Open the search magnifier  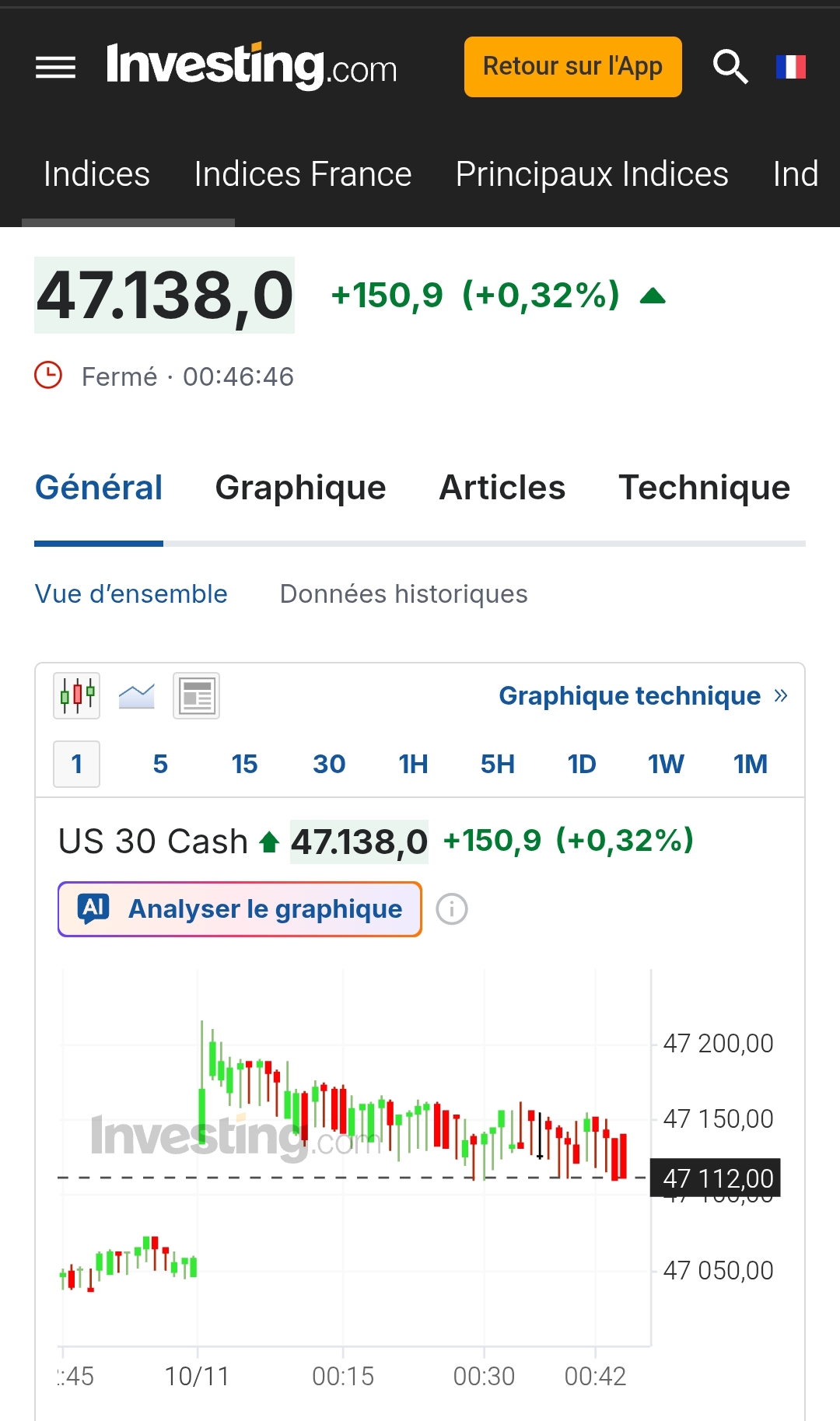click(730, 67)
